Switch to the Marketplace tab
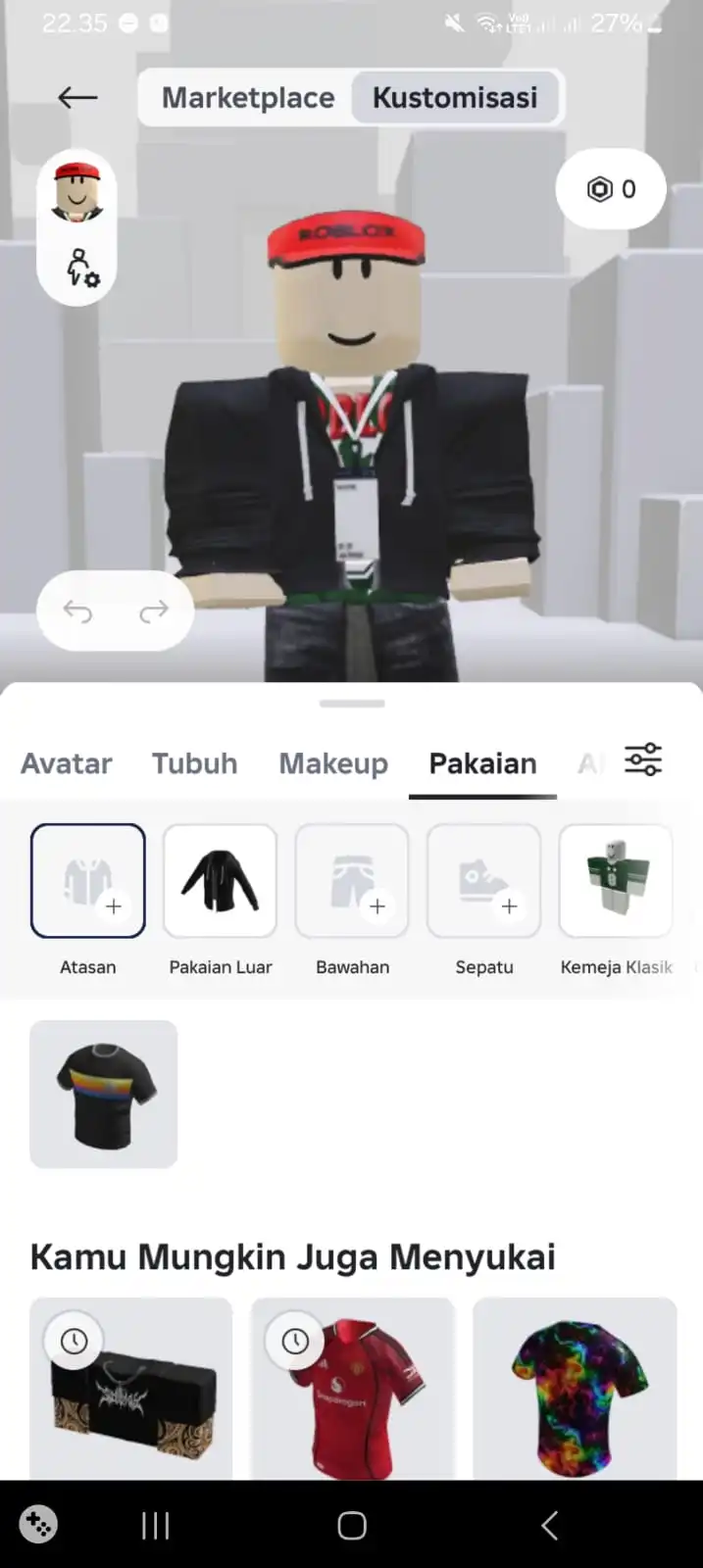703x1568 pixels. [x=248, y=98]
